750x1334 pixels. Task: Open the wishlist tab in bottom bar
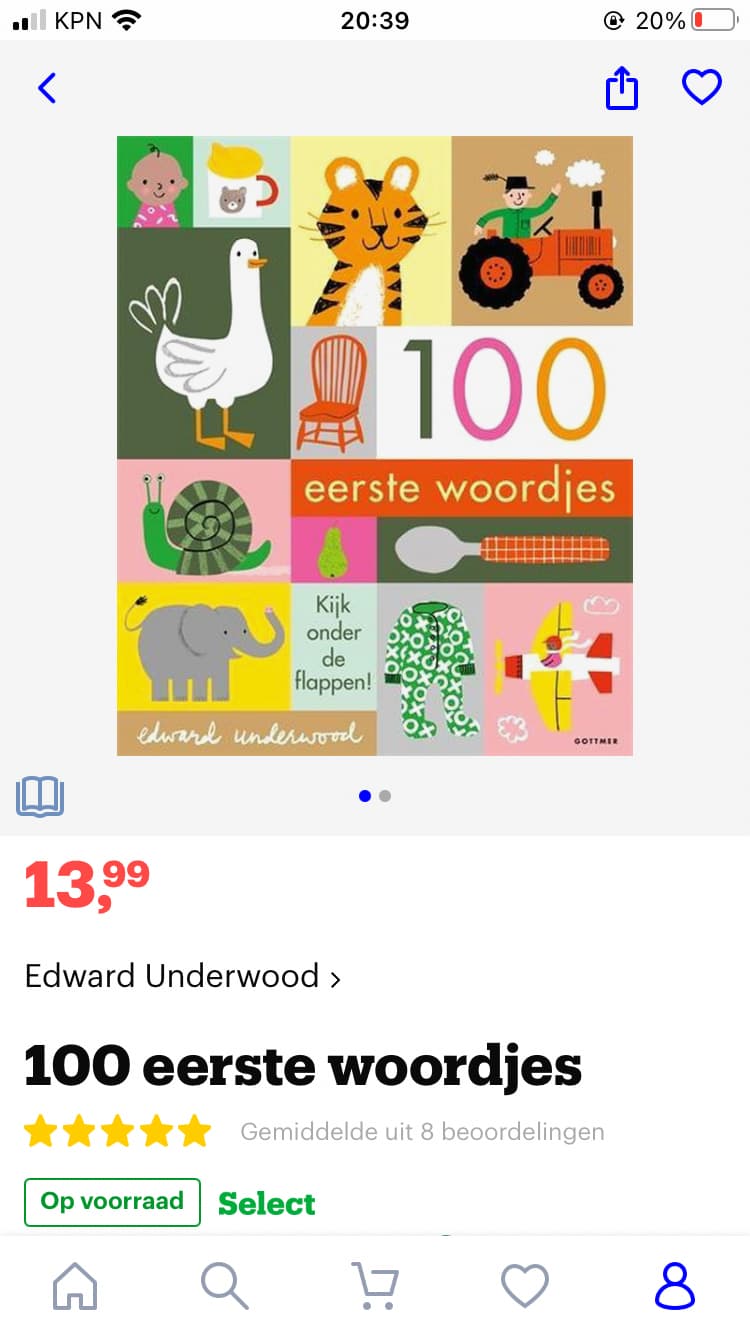525,1285
